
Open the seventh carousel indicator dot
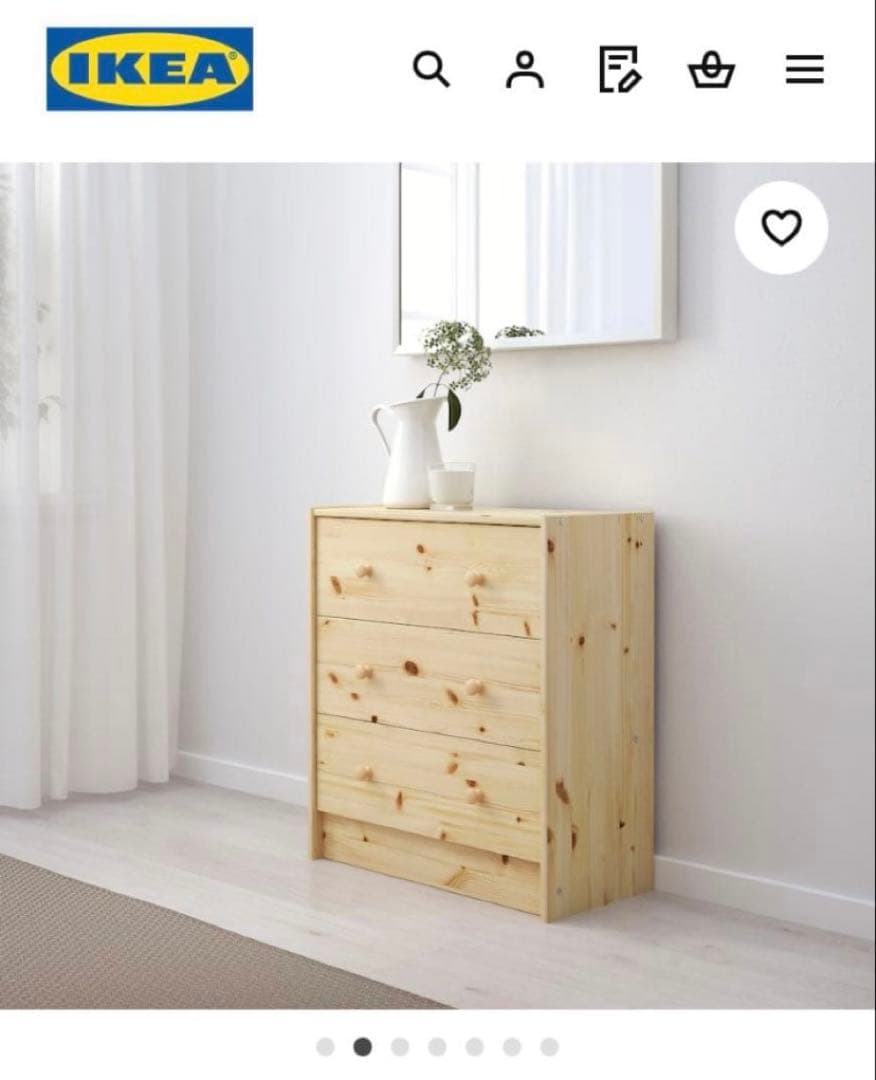548,1046
